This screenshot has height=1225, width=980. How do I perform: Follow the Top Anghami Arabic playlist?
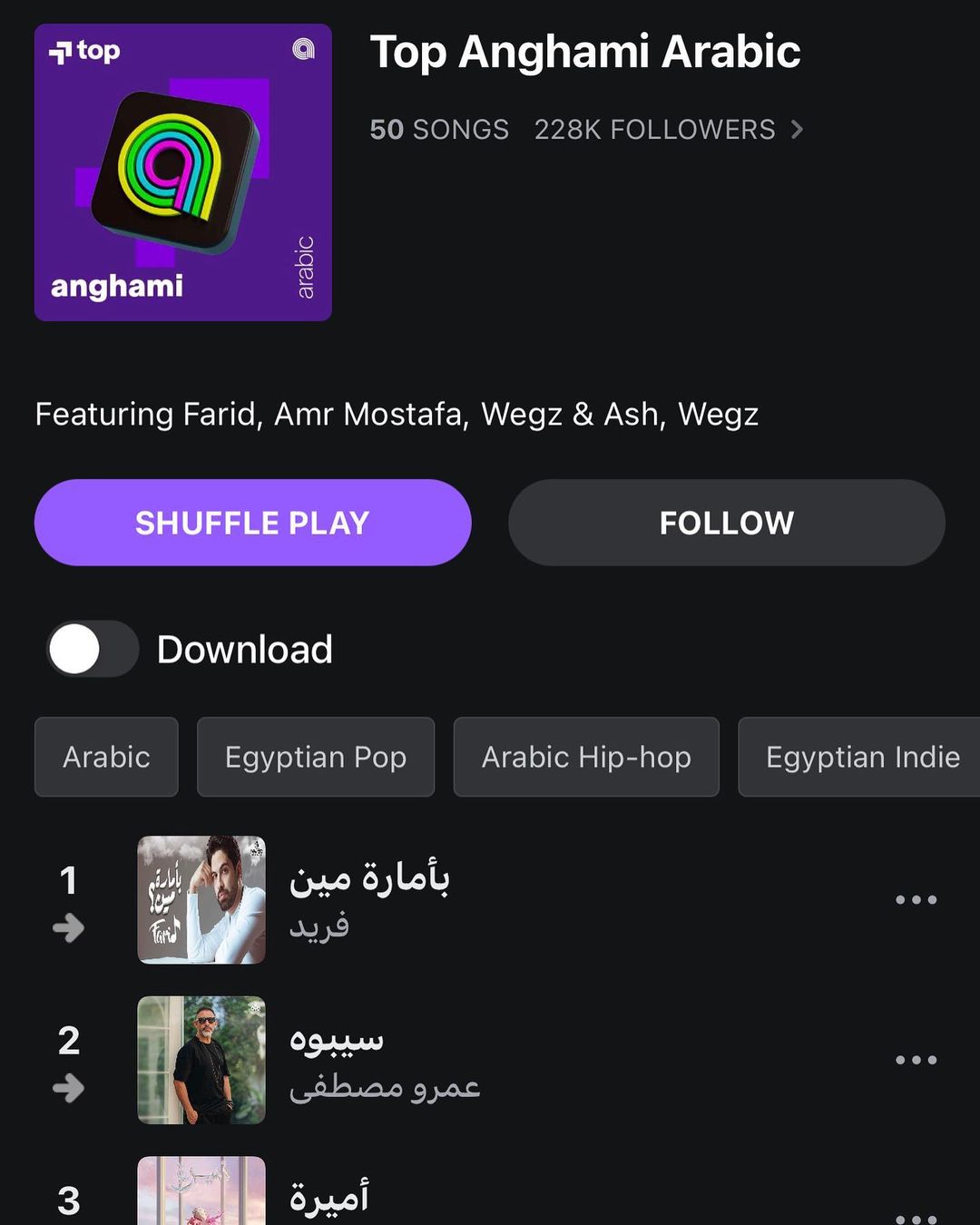coord(726,523)
